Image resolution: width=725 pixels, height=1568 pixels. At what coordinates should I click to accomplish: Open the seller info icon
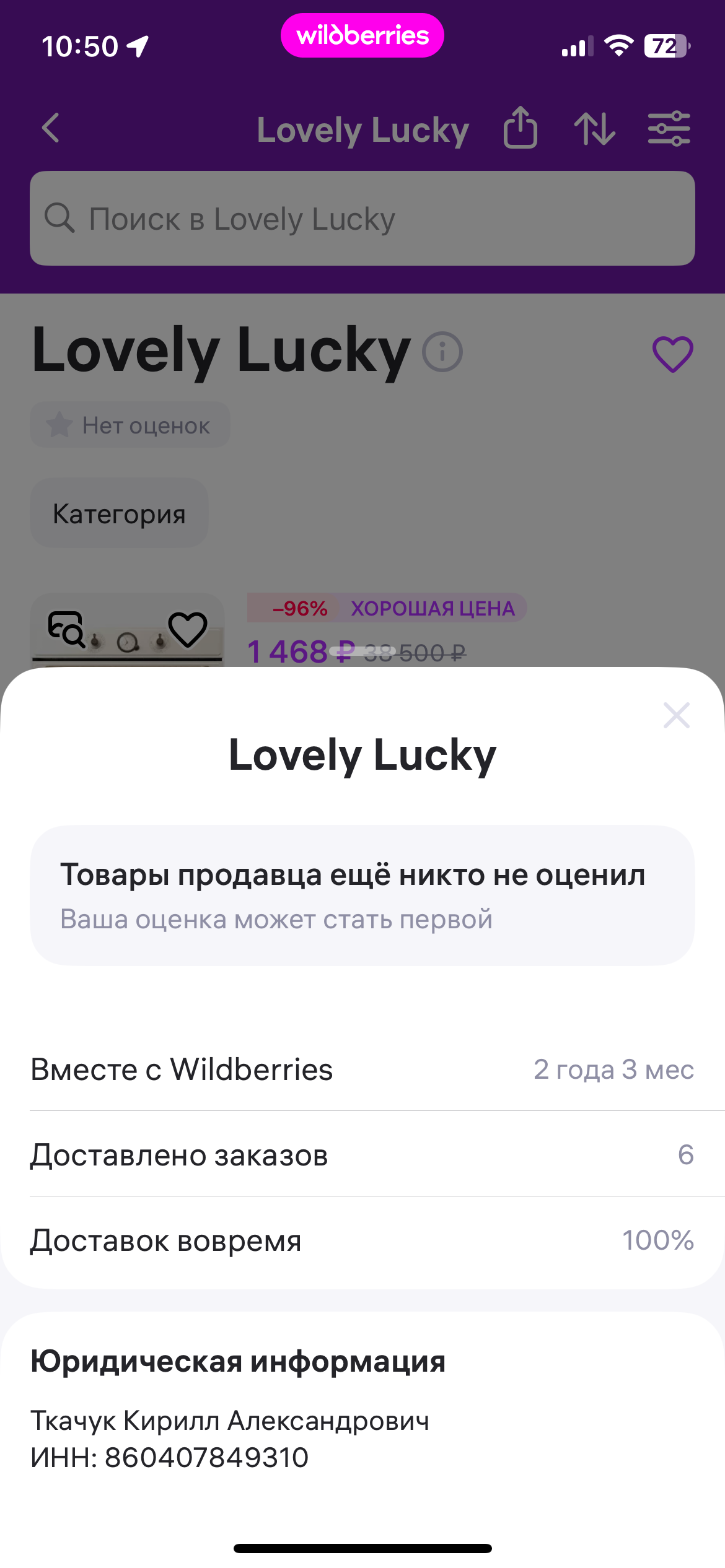tap(442, 352)
